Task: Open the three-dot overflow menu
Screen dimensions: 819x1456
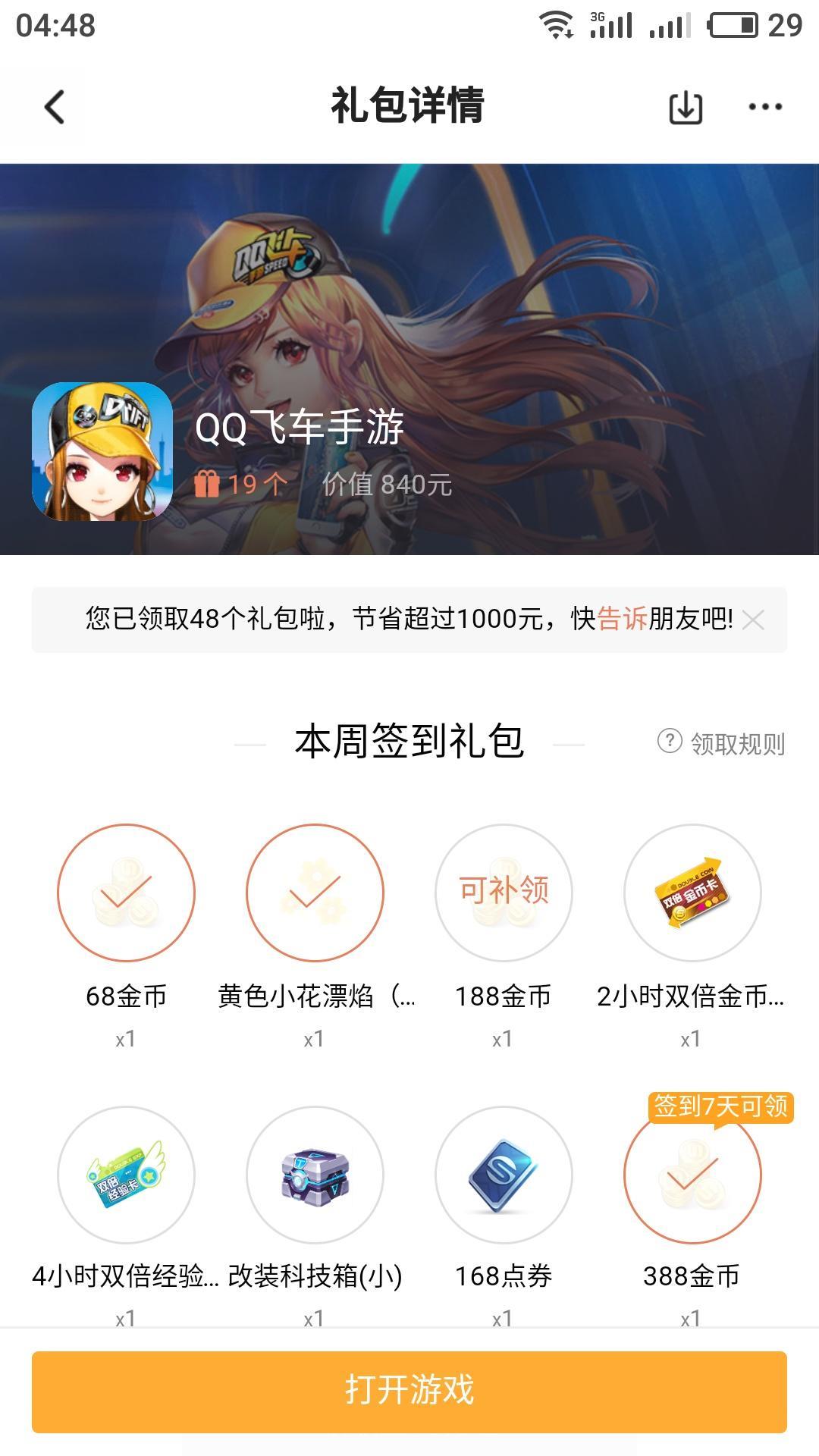Action: (764, 107)
